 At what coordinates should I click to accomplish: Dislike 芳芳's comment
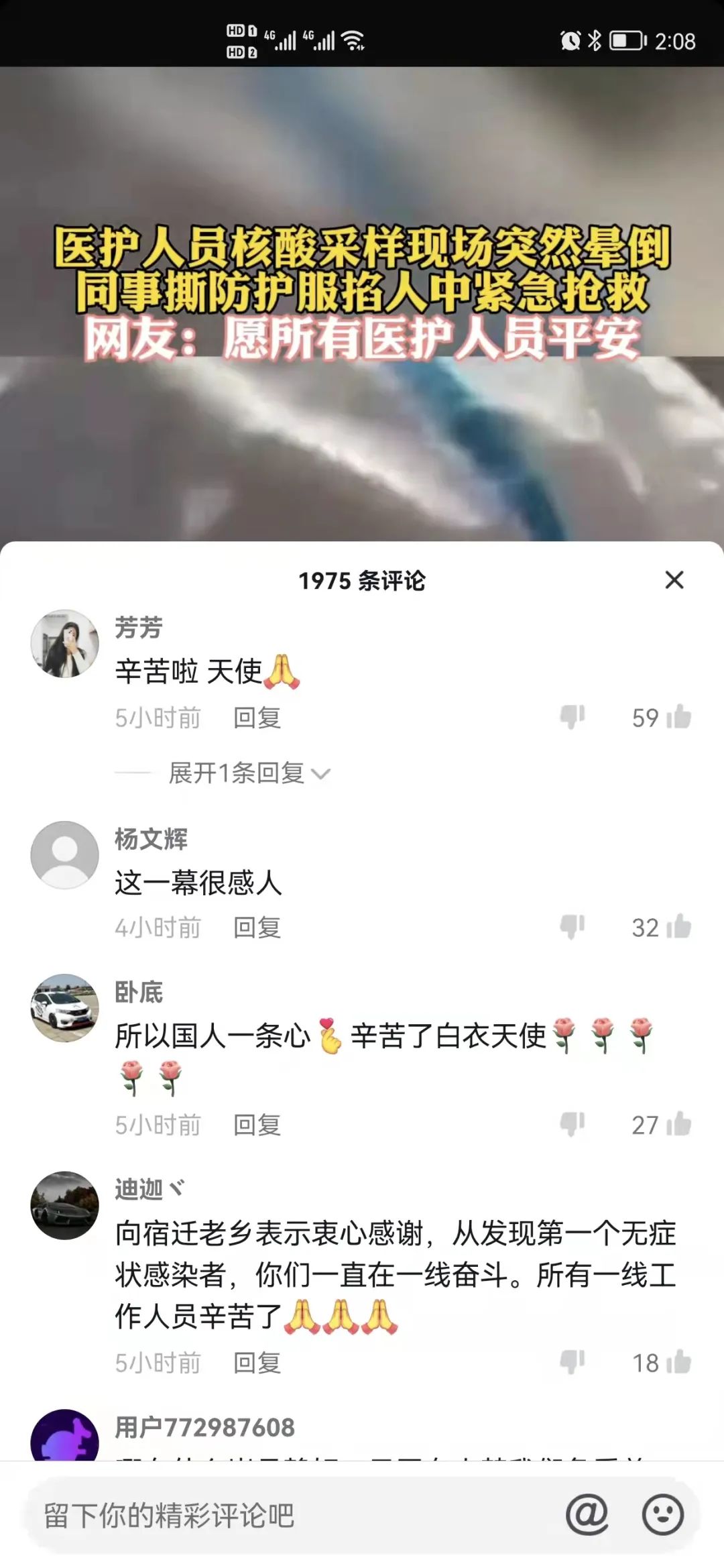tap(572, 717)
